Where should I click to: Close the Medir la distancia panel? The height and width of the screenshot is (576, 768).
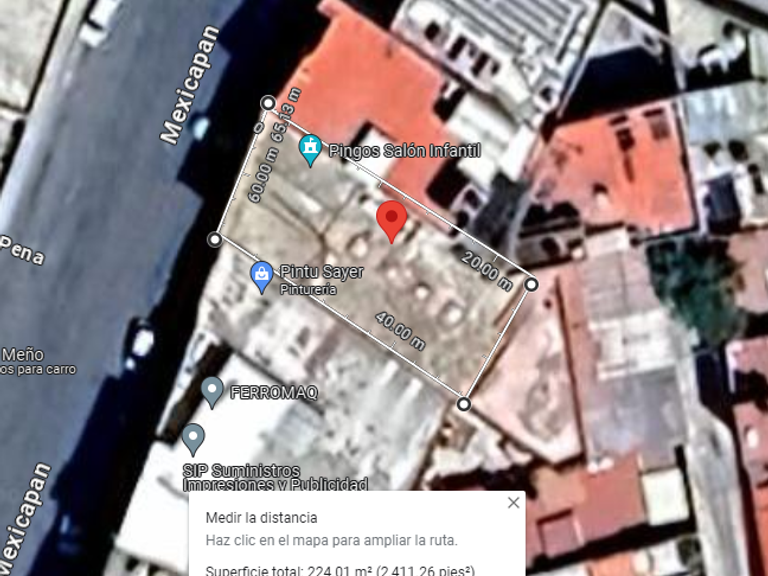[513, 503]
